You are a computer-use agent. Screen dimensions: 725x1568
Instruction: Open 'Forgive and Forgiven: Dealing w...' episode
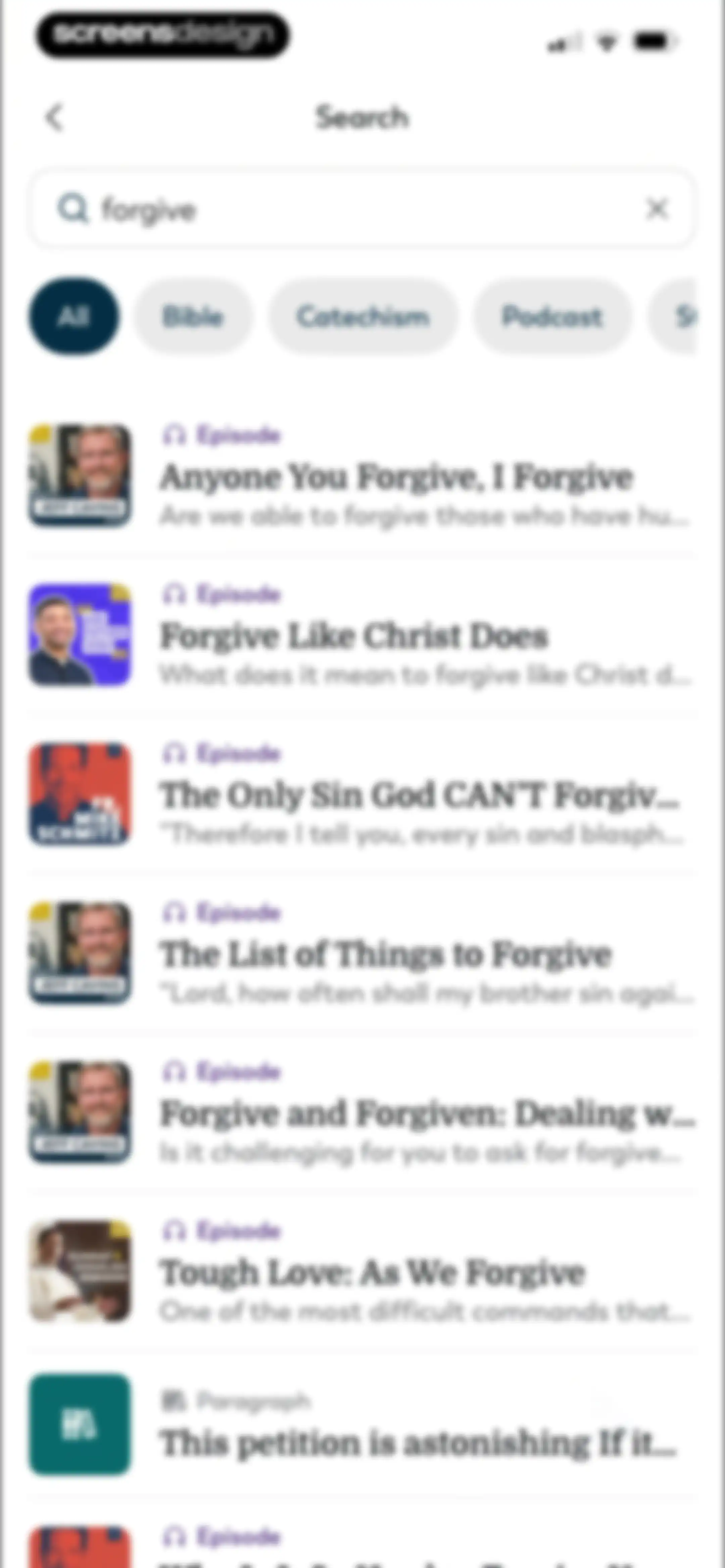click(x=361, y=1112)
